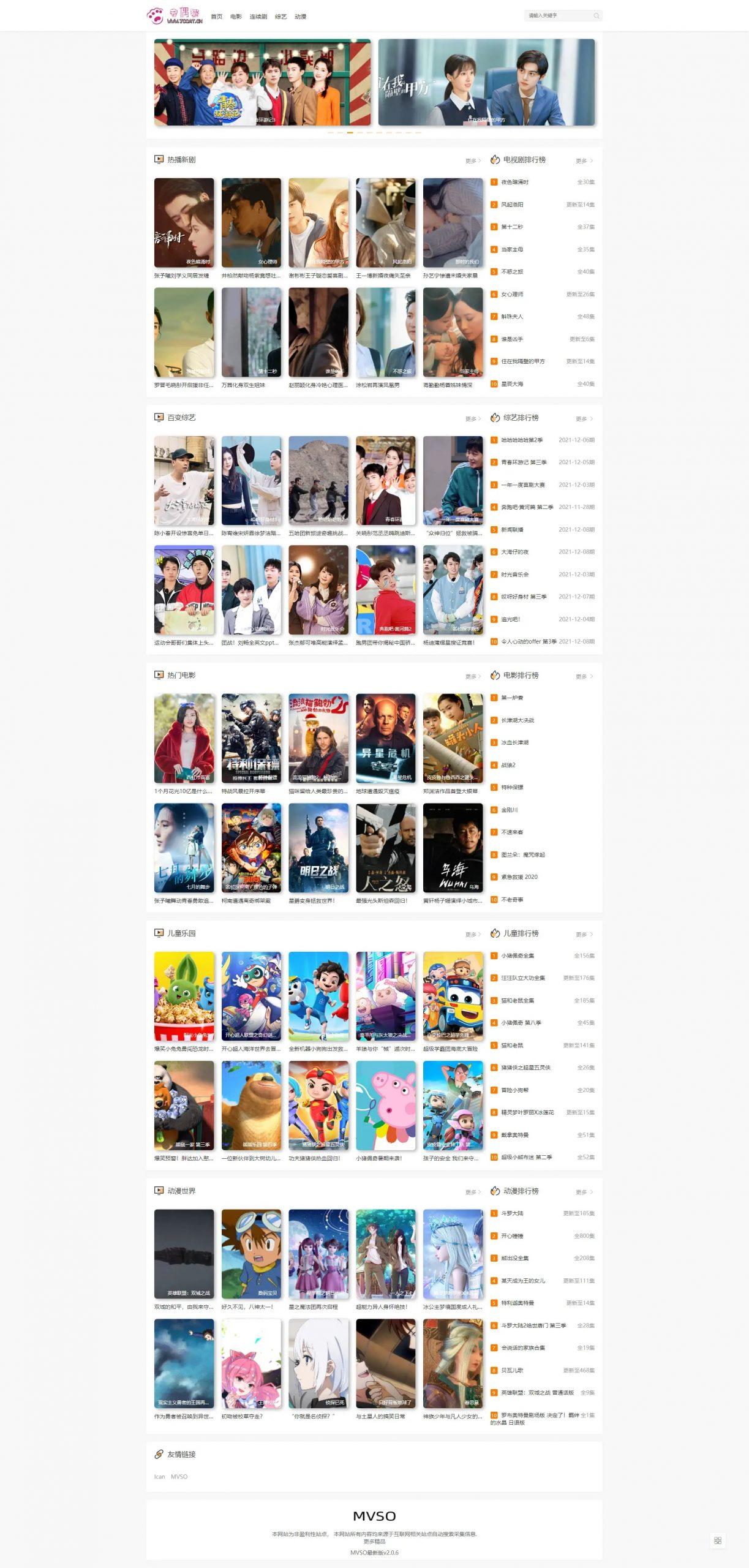Open 哈哈哈哈哈第2季 in 综艺排行榜
Image resolution: width=749 pixels, height=1568 pixels.
(522, 440)
